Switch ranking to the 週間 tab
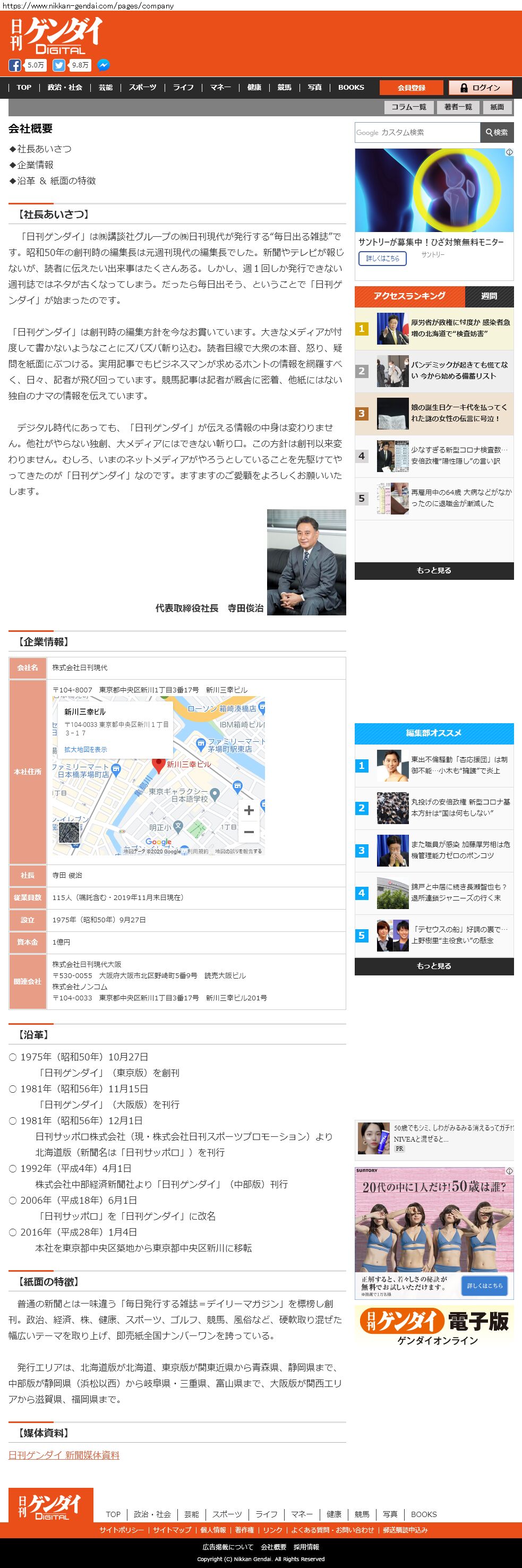Screen dimensions: 522x1568 pos(489,296)
